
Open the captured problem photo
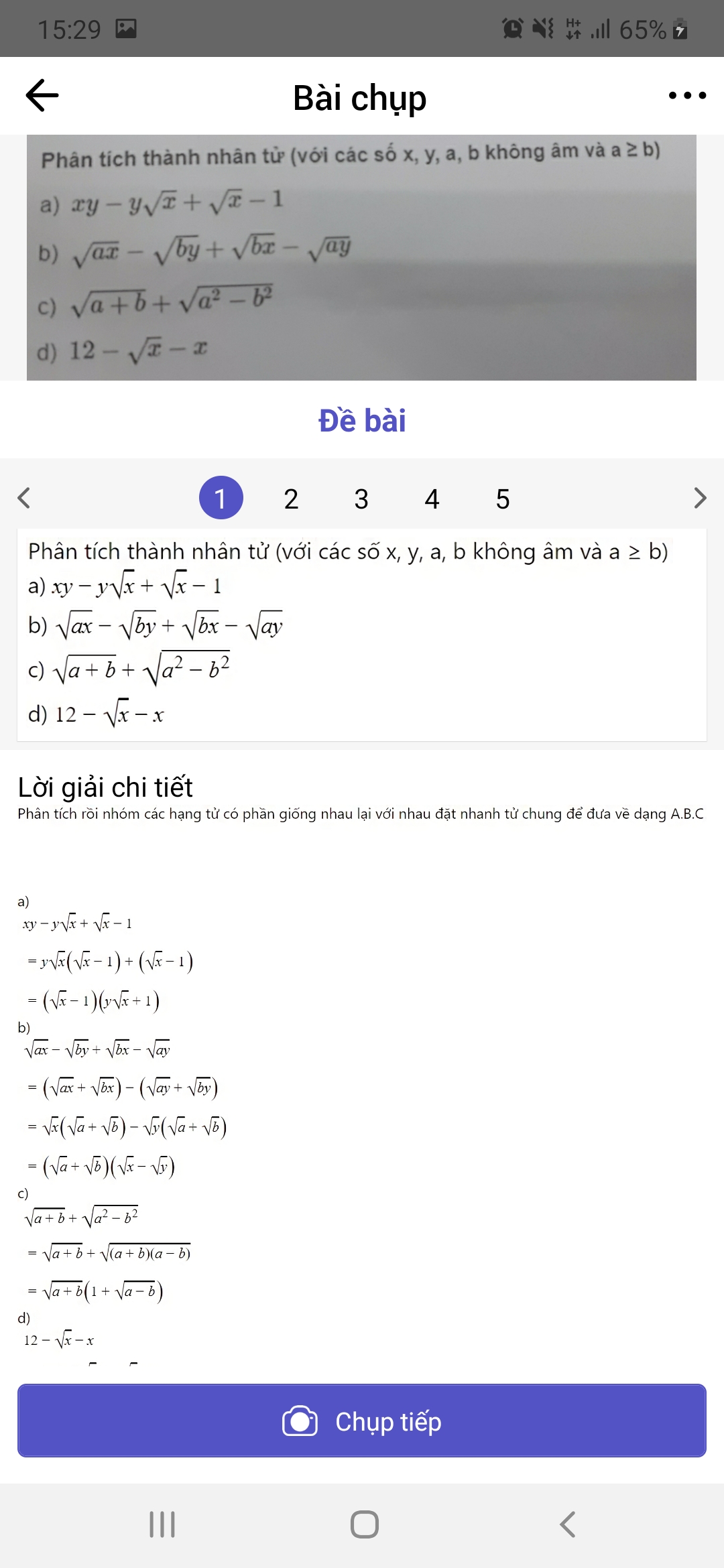[361, 257]
